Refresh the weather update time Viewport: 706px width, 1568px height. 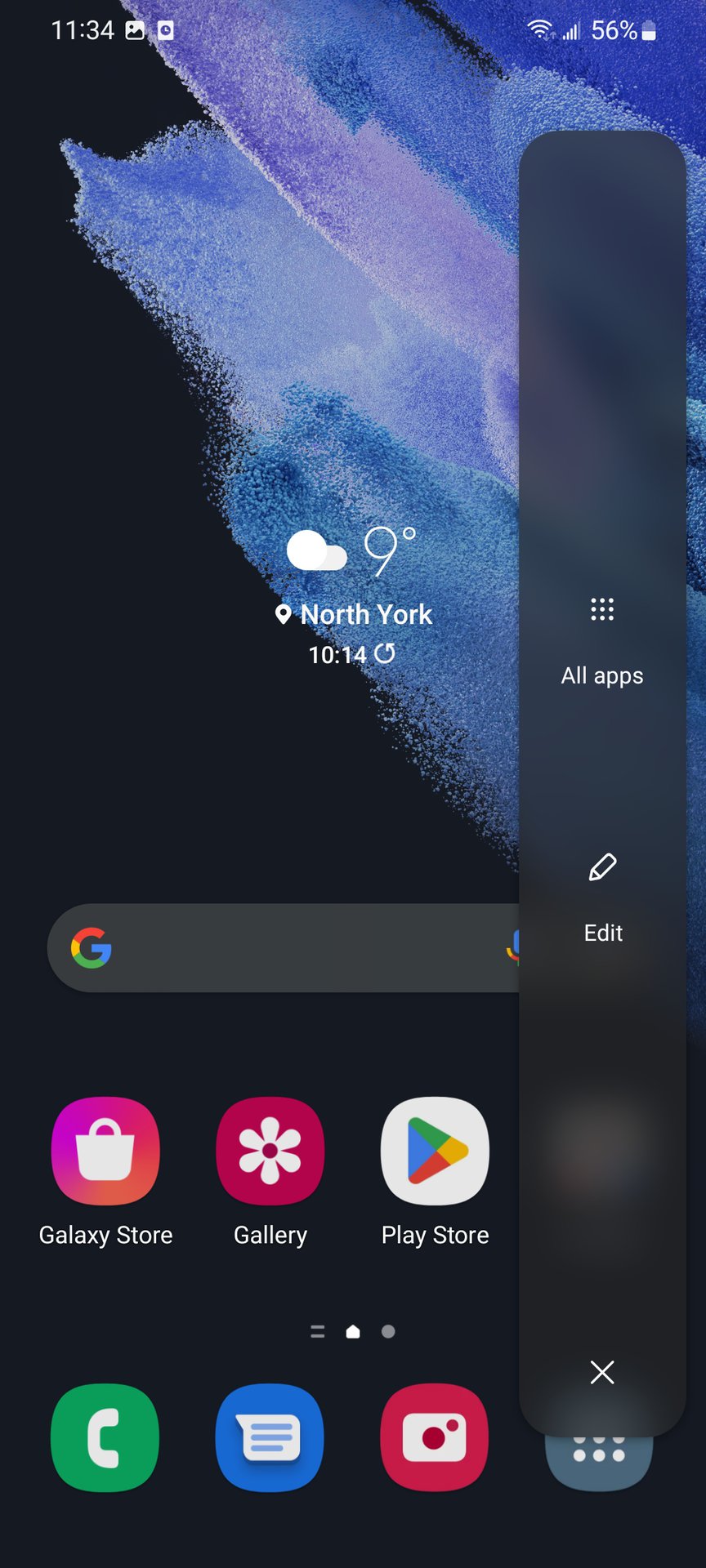click(385, 653)
